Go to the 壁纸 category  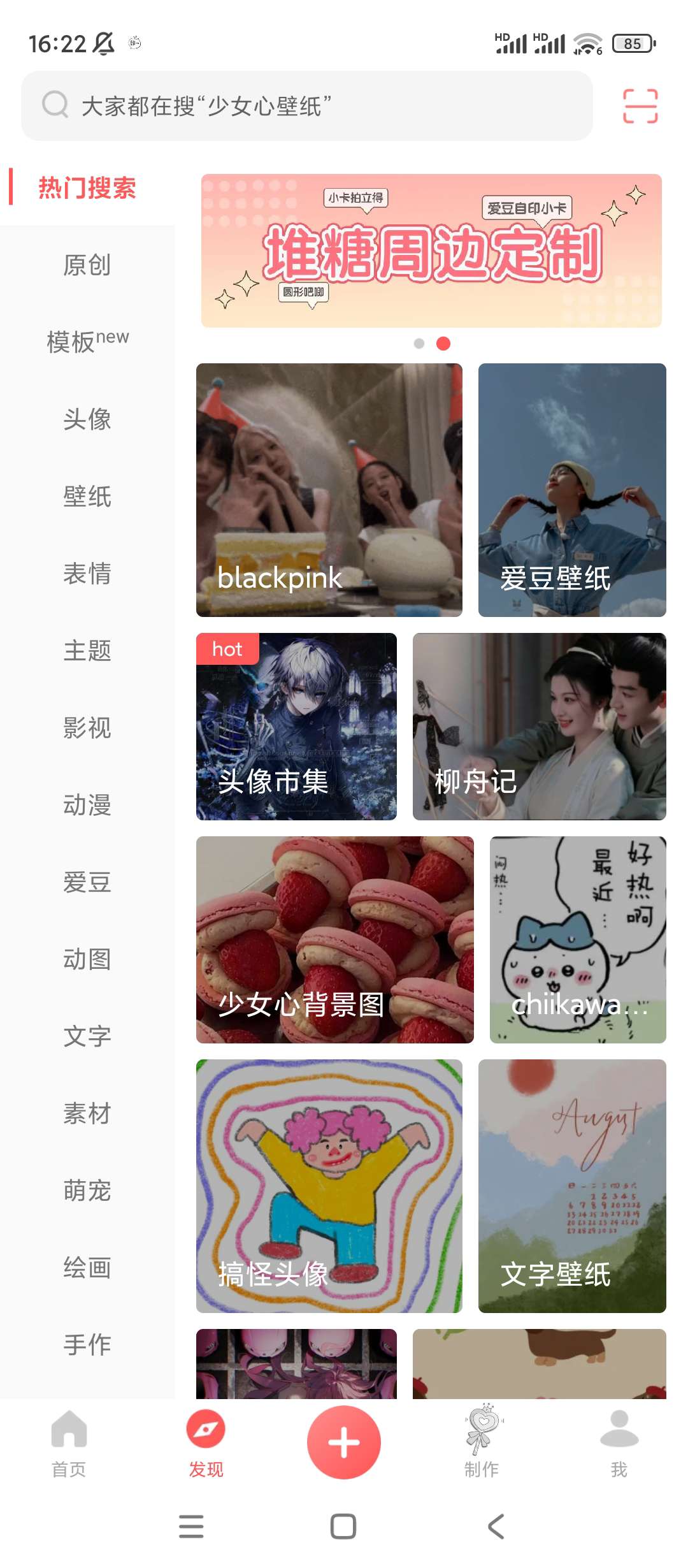pos(87,497)
